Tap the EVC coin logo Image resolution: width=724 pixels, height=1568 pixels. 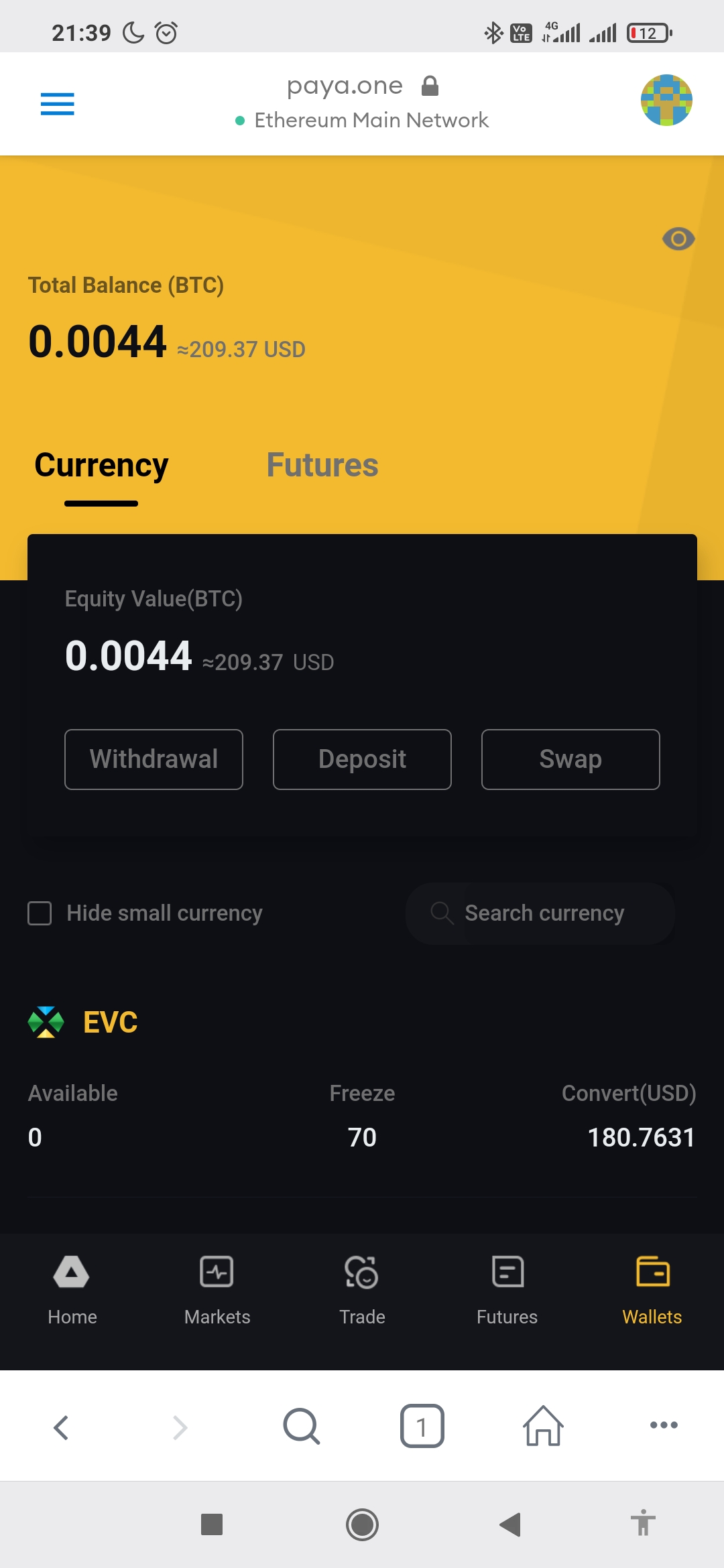[x=45, y=1022]
